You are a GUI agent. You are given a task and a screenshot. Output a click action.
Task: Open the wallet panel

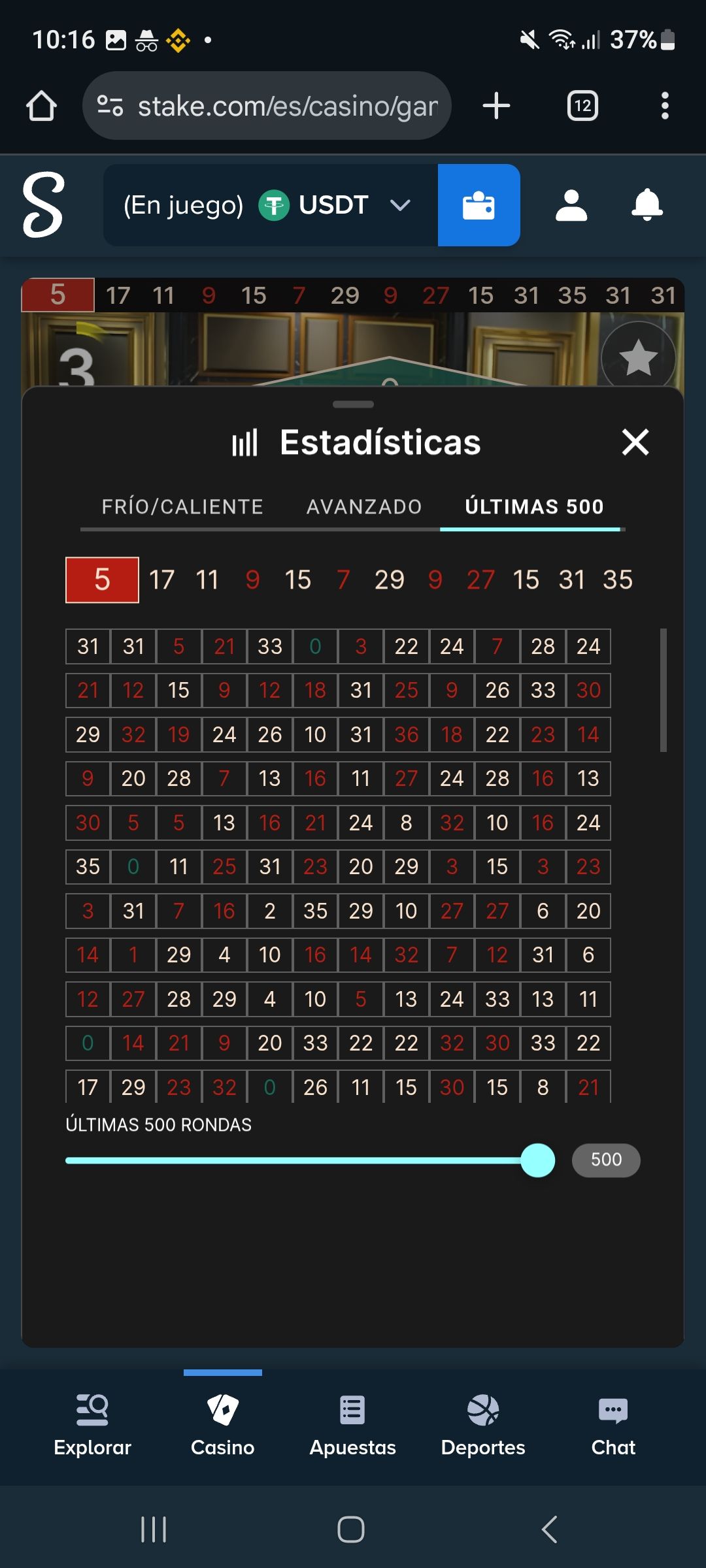pos(479,205)
